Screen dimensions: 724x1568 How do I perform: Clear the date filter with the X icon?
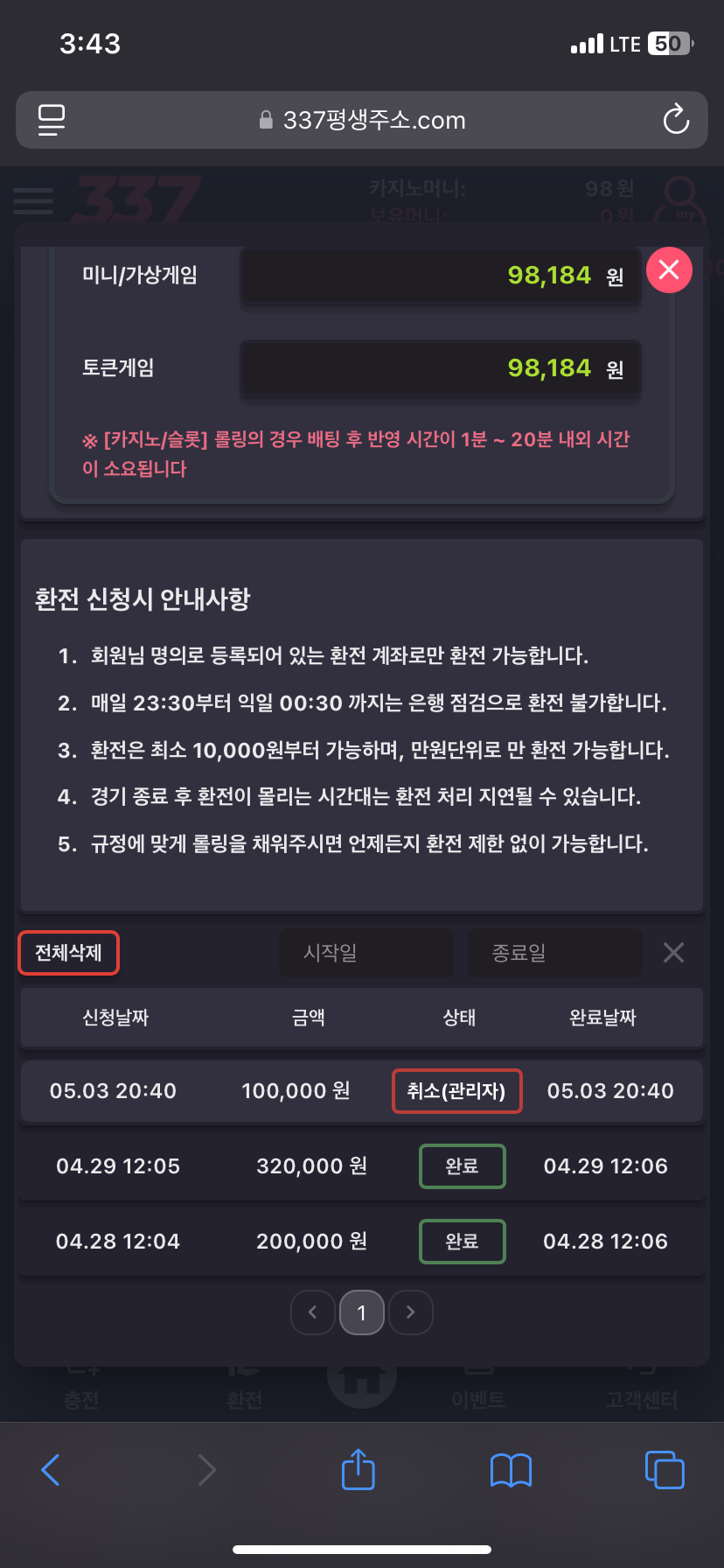(673, 953)
